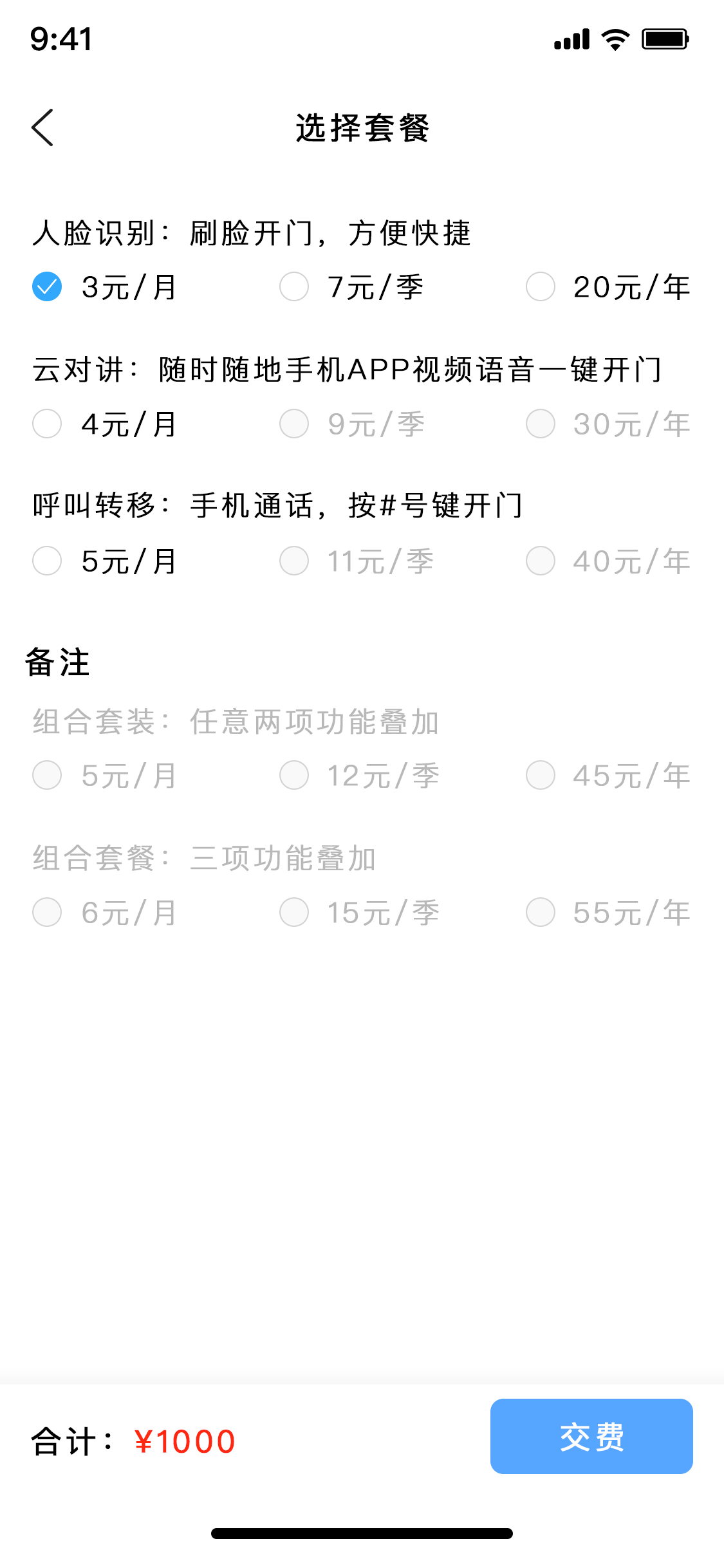Choose the 11元/季 call transfer plan

294,561
